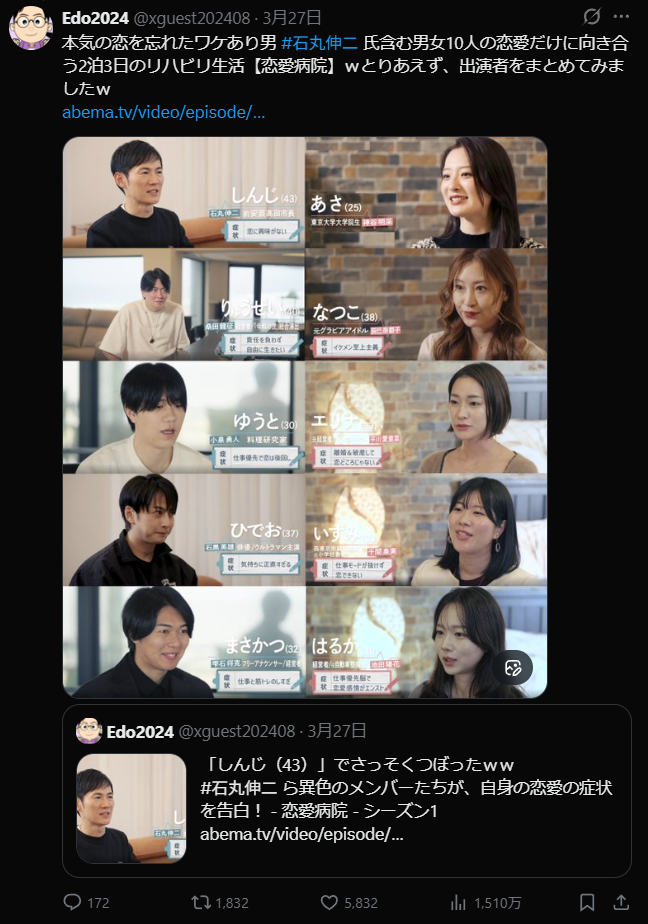The height and width of the screenshot is (924, 648).
Task: Open the abema.tv link in the main post
Action: pos(164,112)
